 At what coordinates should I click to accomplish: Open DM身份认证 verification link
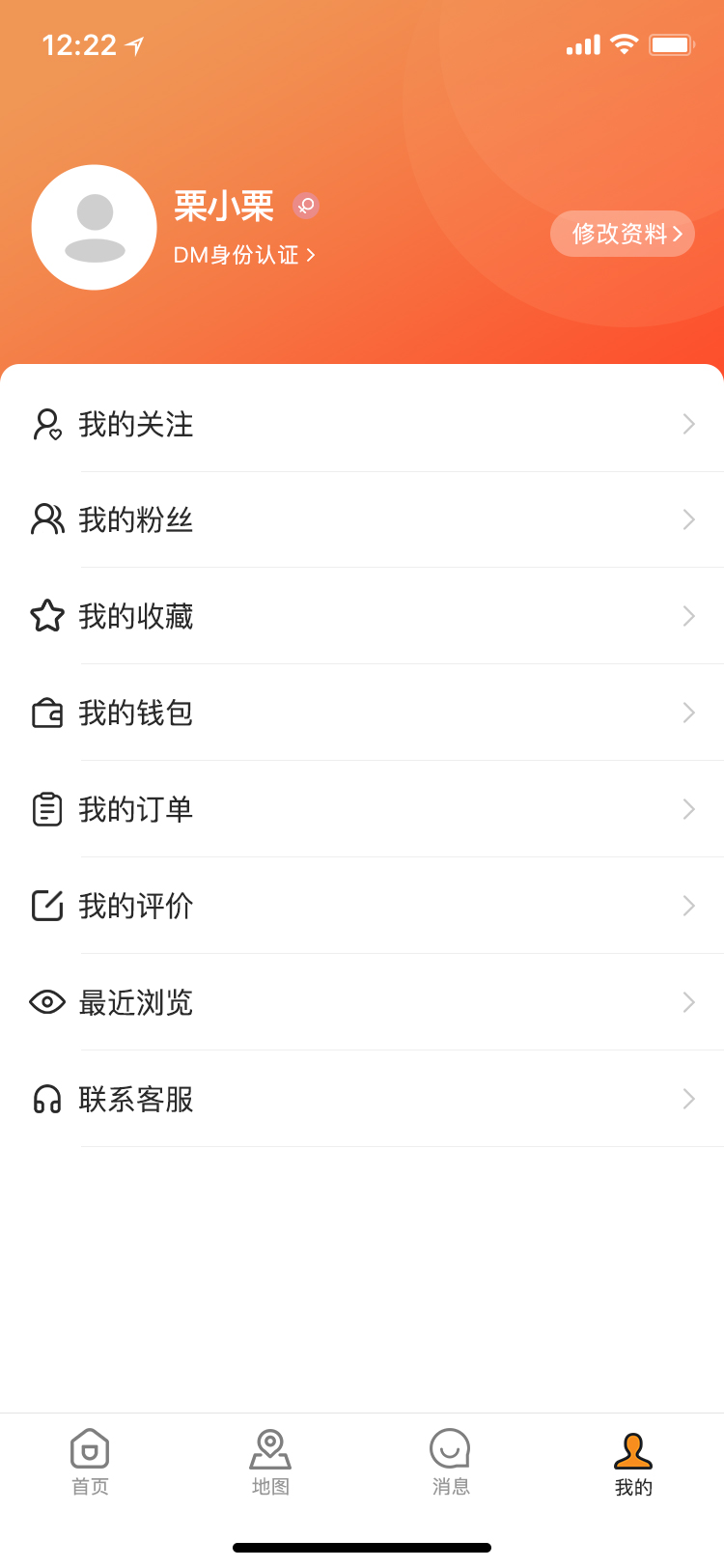coord(243,255)
